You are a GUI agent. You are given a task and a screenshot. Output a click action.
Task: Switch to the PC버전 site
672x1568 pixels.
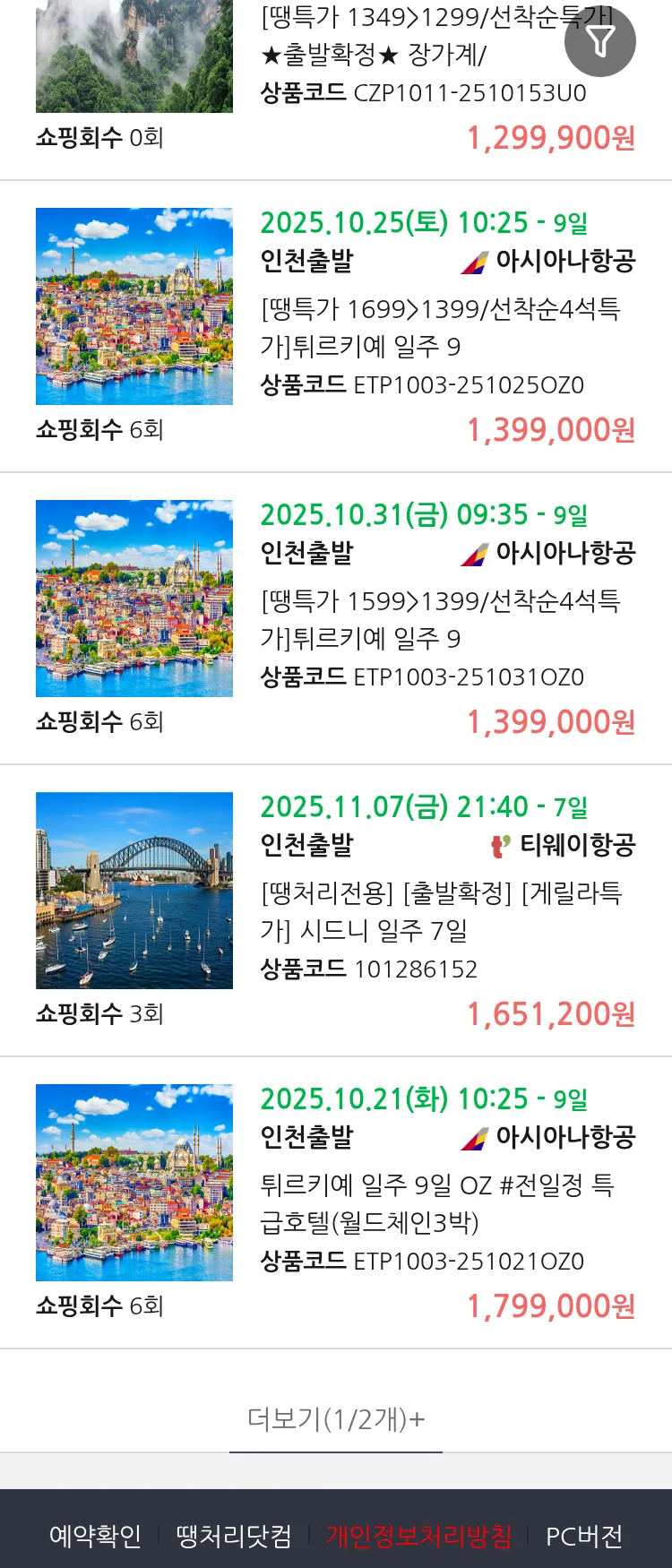click(x=584, y=1536)
